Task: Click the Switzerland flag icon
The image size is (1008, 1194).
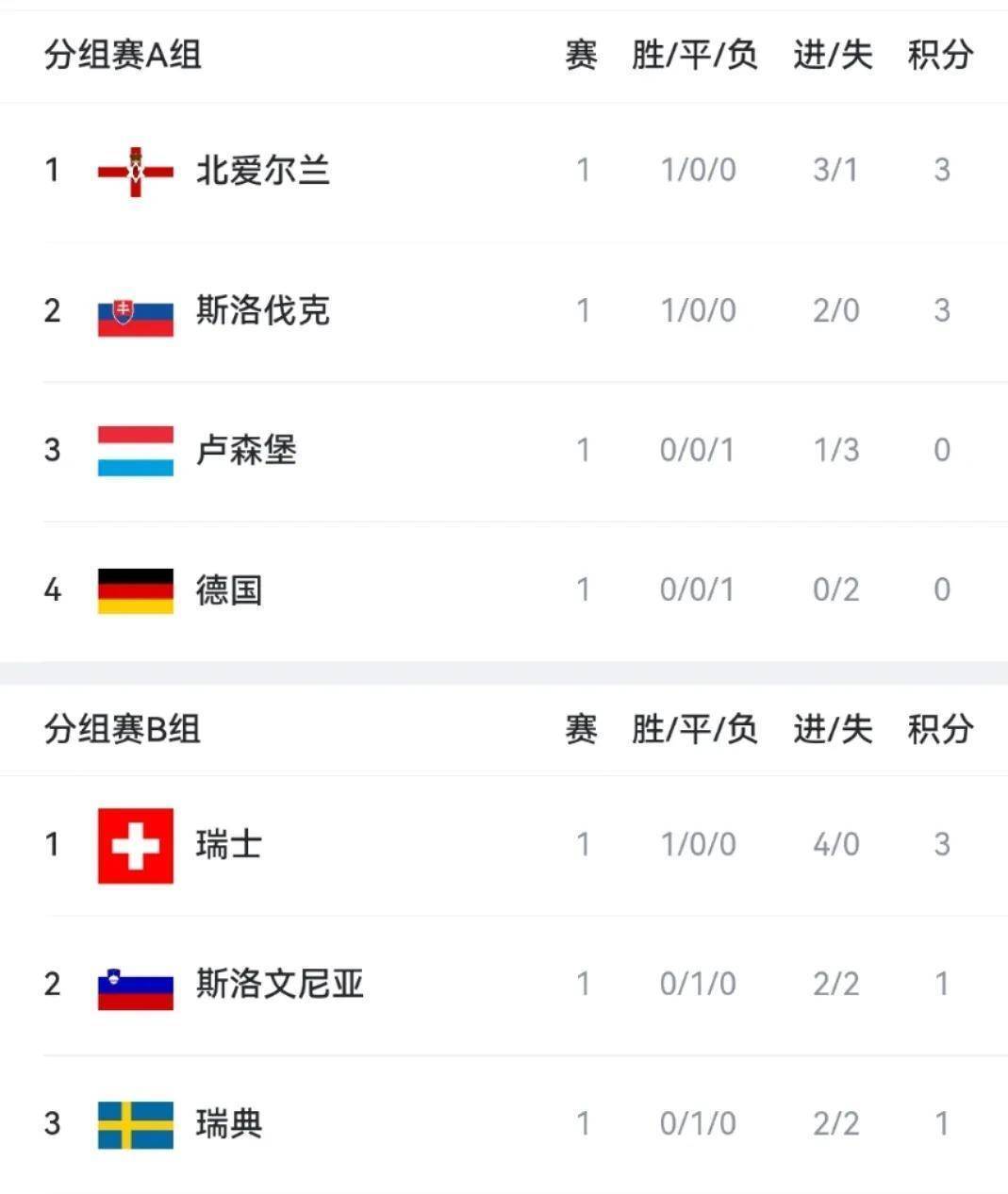Action: [134, 845]
